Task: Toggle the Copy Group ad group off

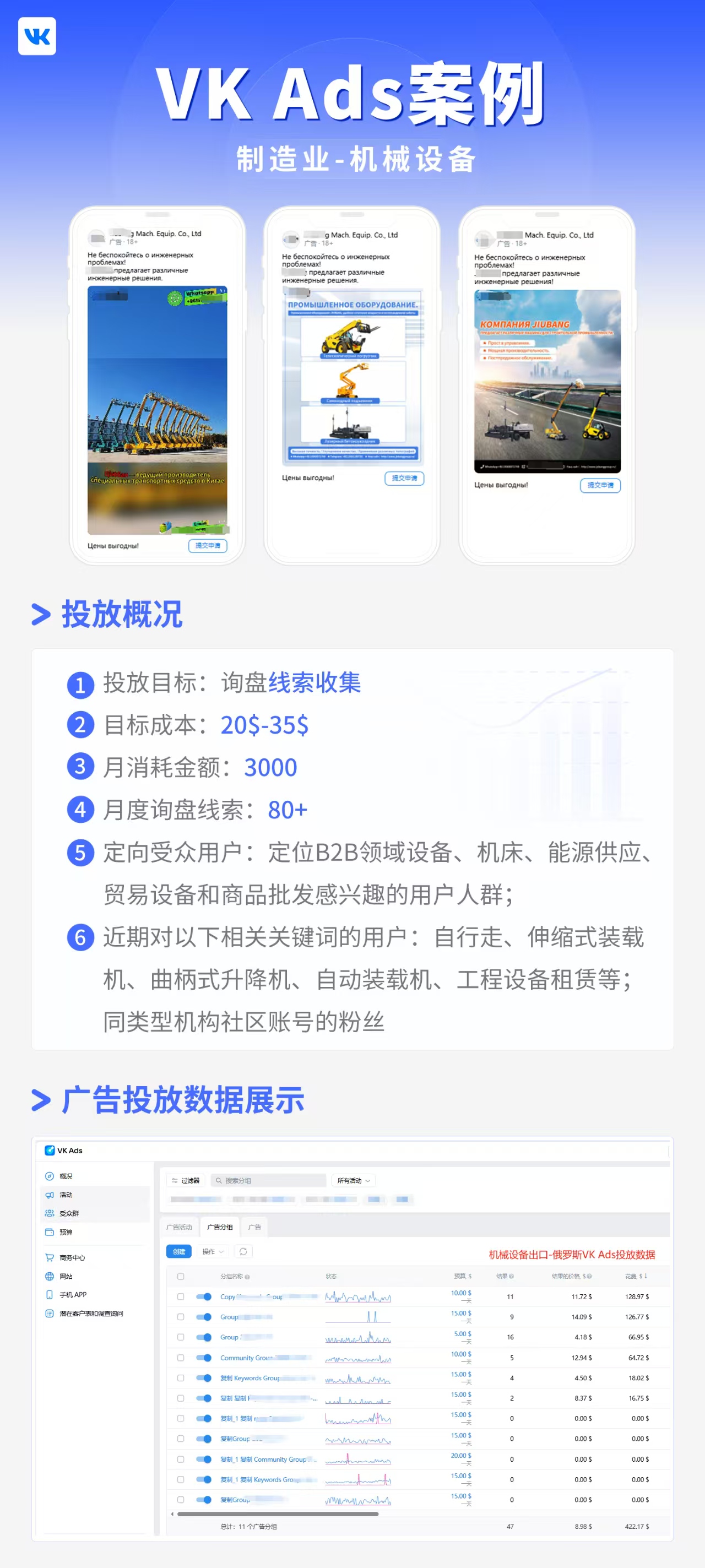Action: tap(204, 1297)
